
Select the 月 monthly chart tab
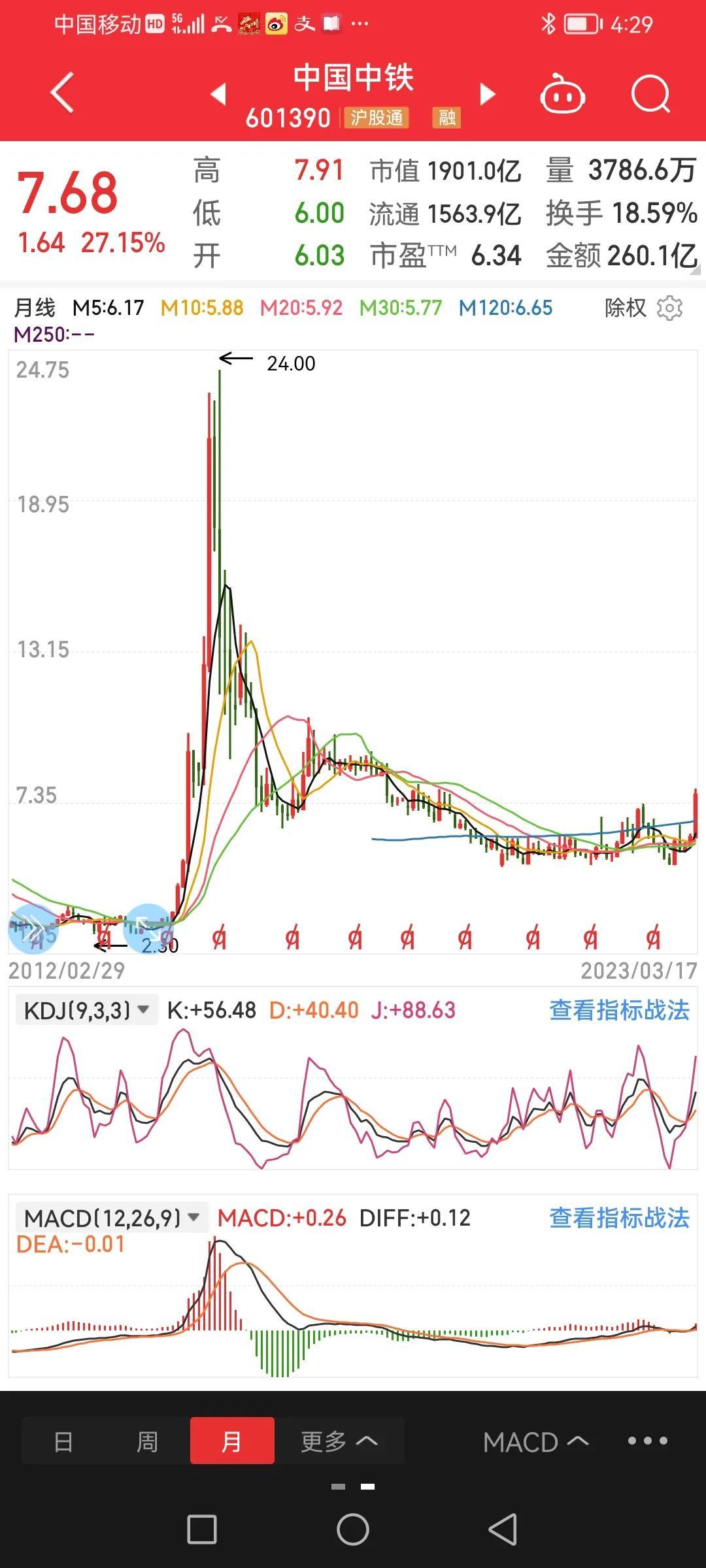point(232,1440)
